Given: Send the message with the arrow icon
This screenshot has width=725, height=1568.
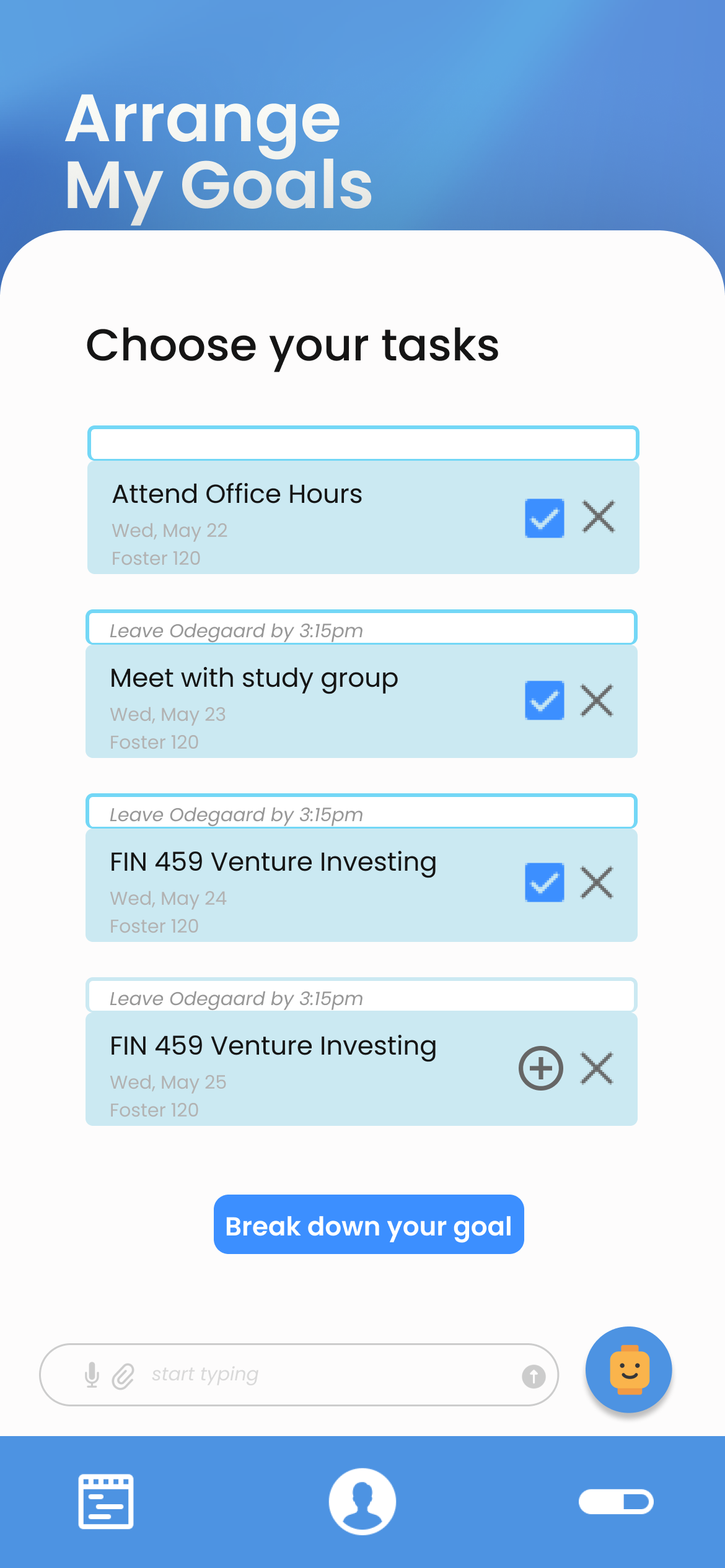Looking at the screenshot, I should (534, 1376).
